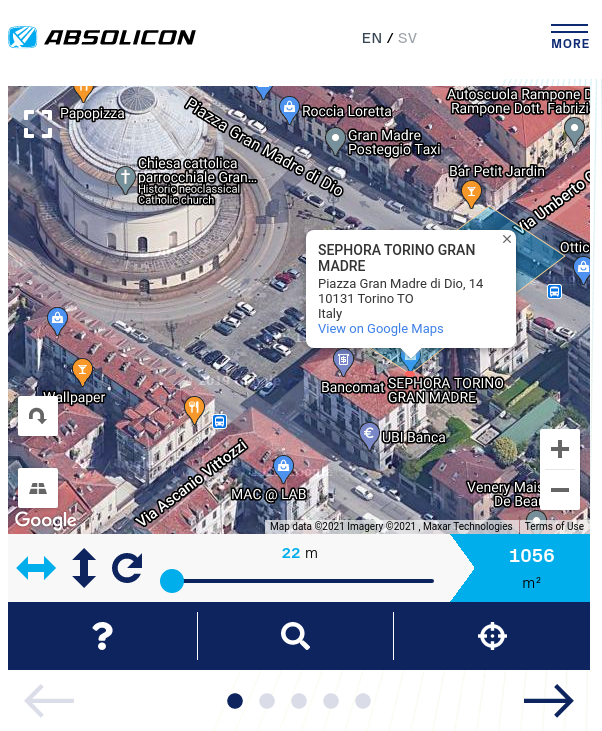Select EN language
Image resolution: width=602 pixels, height=731 pixels.
371,38
